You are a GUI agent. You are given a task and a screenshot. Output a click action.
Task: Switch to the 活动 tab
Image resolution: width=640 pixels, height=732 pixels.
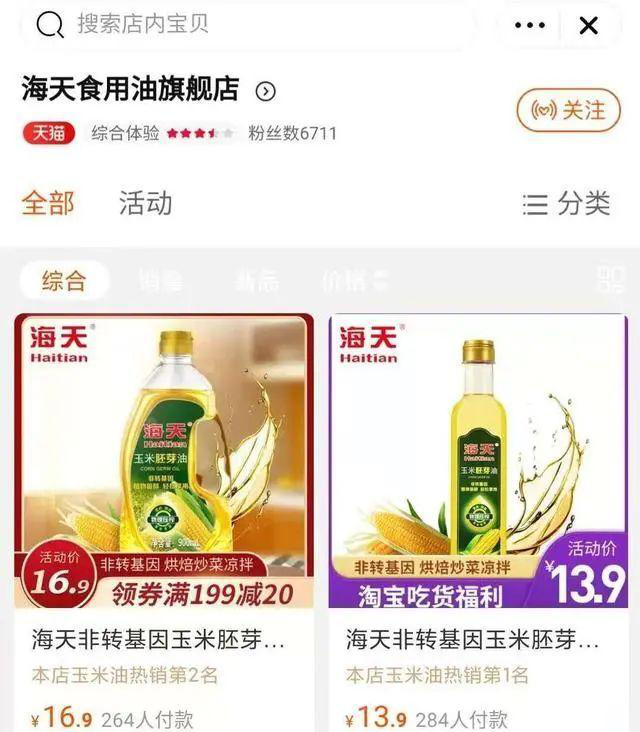pyautogui.click(x=145, y=203)
